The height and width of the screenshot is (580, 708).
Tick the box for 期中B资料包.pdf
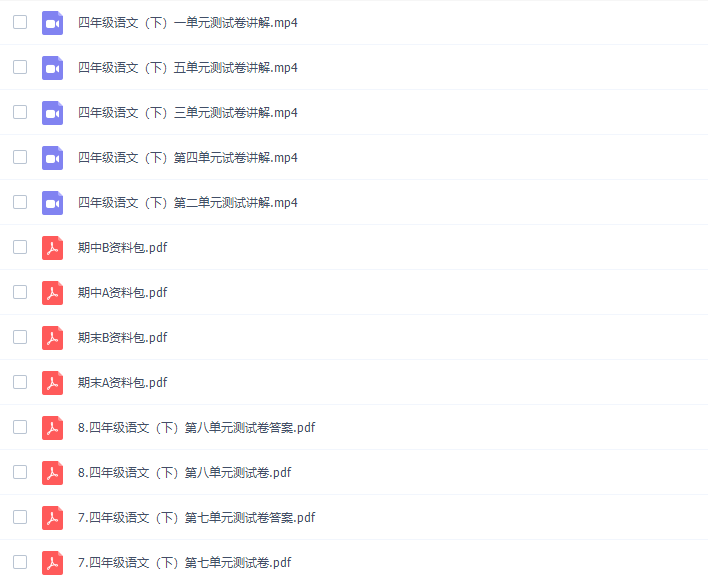[x=20, y=247]
